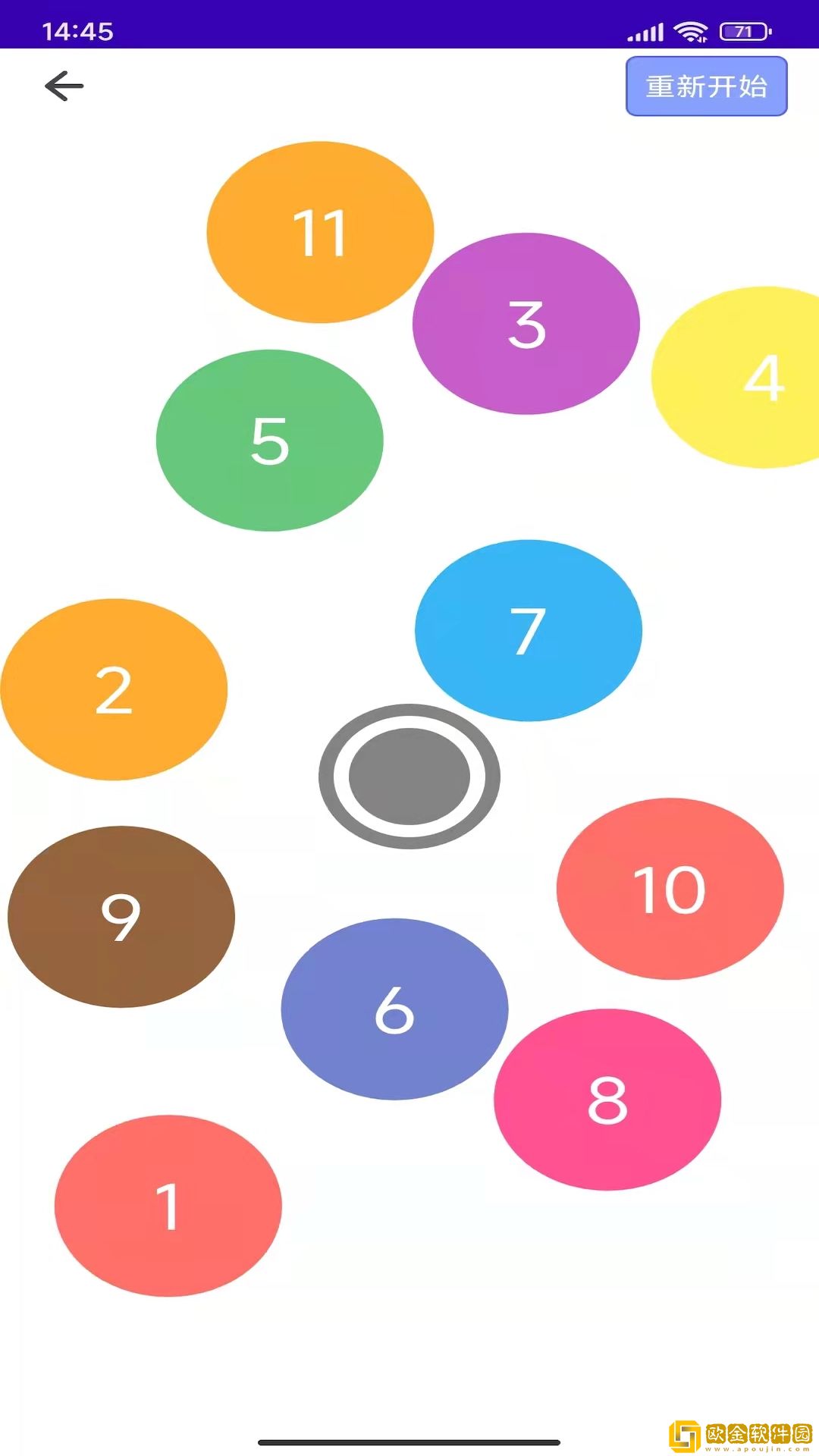Image resolution: width=819 pixels, height=1456 pixels.
Task: Select the orange circle numbered 2
Action: click(114, 689)
